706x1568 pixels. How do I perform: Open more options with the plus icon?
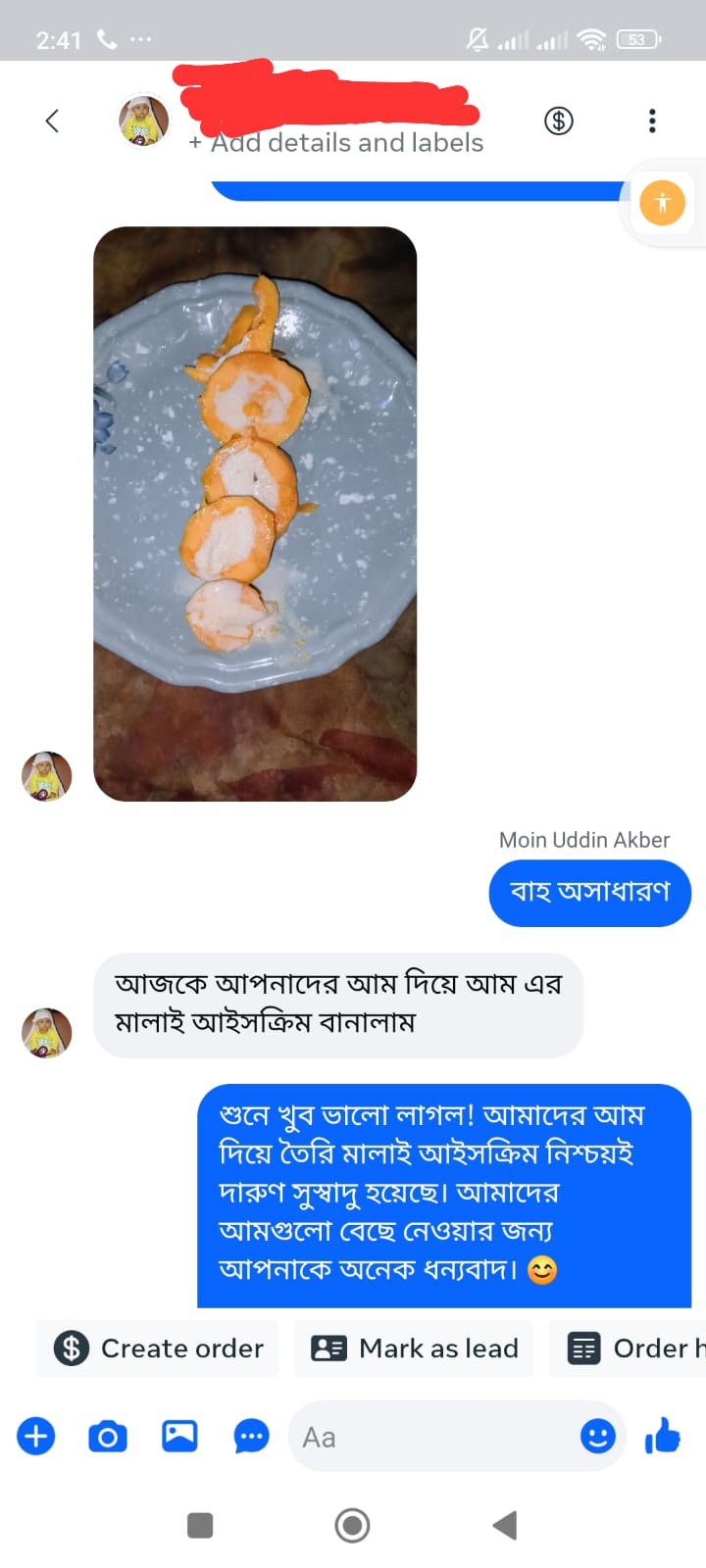pos(36,1437)
